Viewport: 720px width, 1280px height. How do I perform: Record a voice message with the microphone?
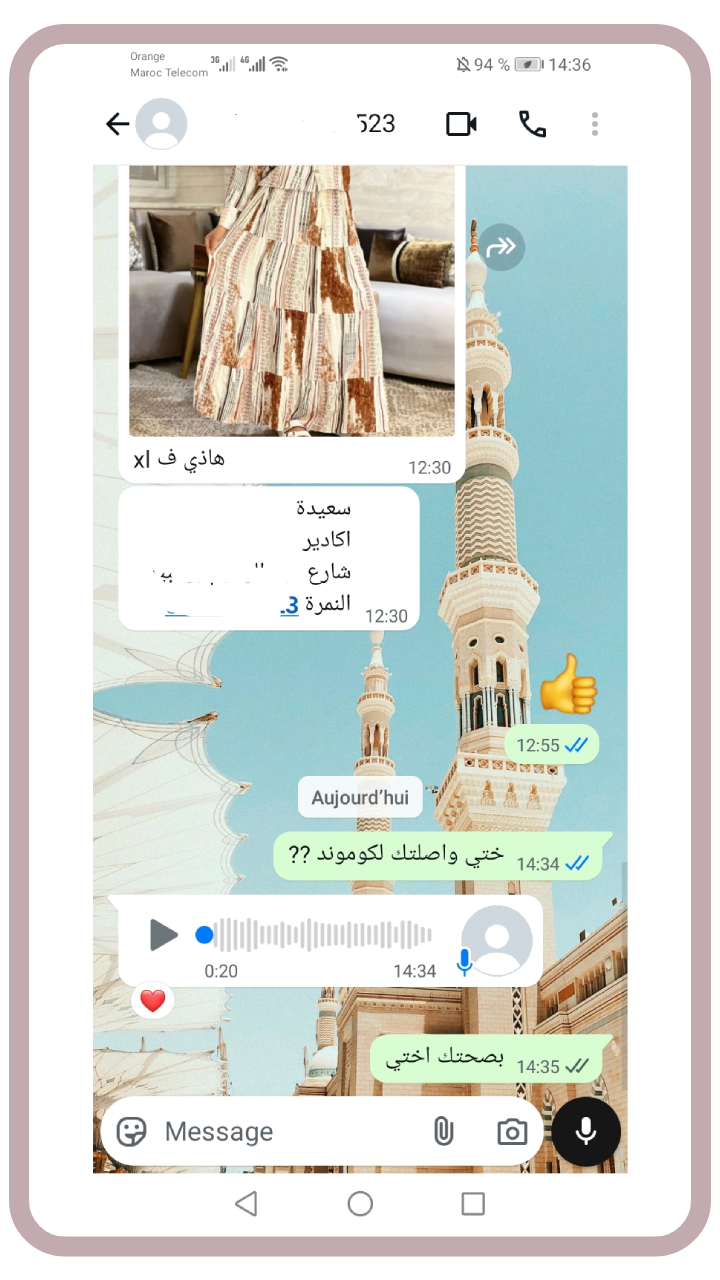click(x=586, y=1132)
